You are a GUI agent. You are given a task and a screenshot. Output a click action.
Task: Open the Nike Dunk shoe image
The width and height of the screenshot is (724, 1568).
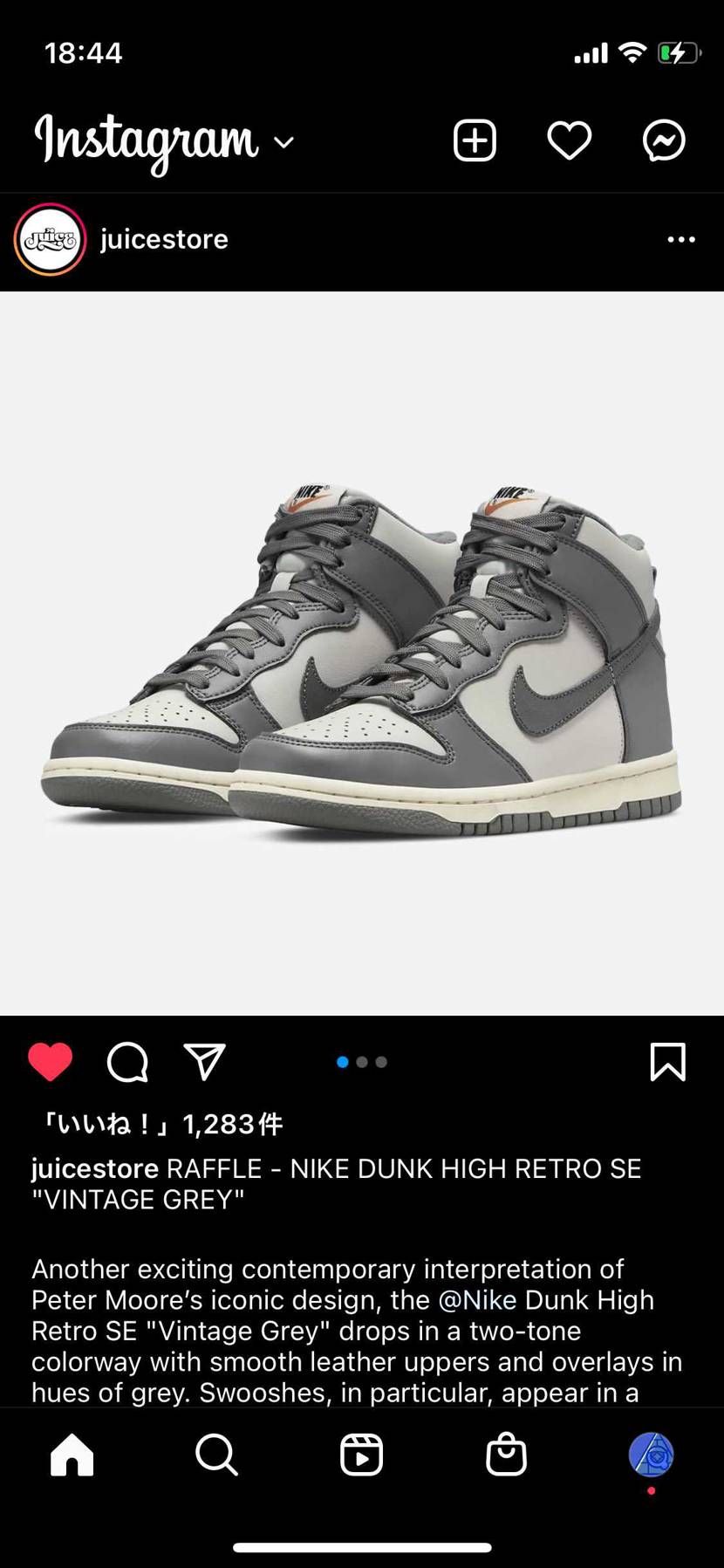362,654
